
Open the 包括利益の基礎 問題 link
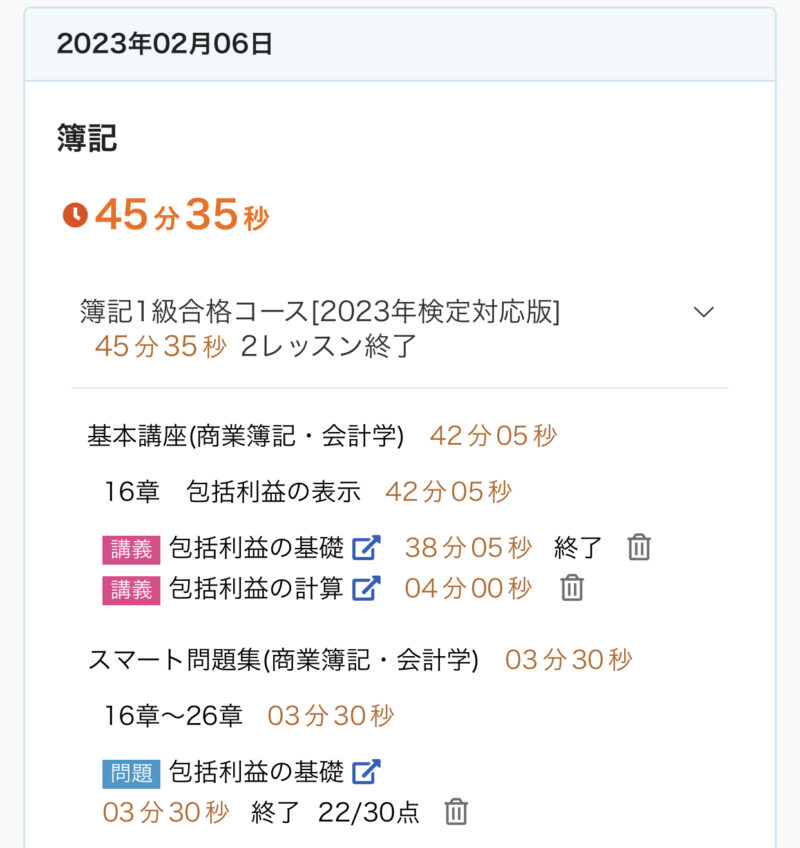pyautogui.click(x=367, y=771)
